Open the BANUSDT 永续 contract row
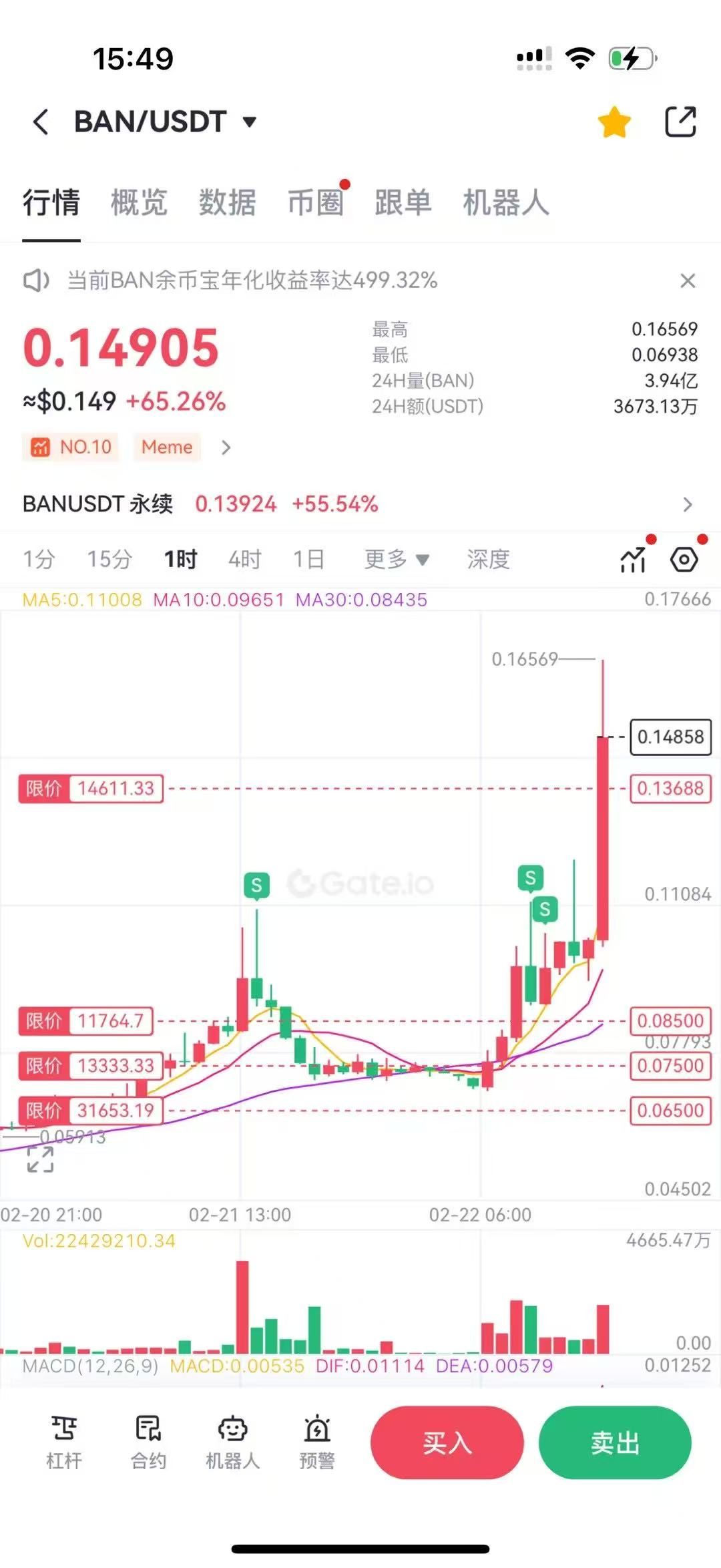The height and width of the screenshot is (1568, 721). coord(360,504)
